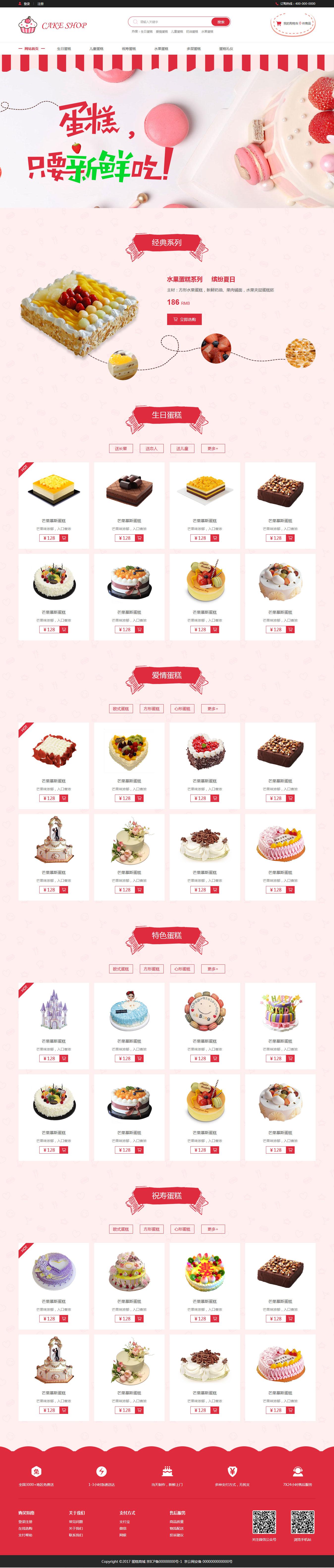This screenshot has width=334, height=1568.
Task: Tap 更多+ under 生日蛋糕 section
Action: point(213,449)
